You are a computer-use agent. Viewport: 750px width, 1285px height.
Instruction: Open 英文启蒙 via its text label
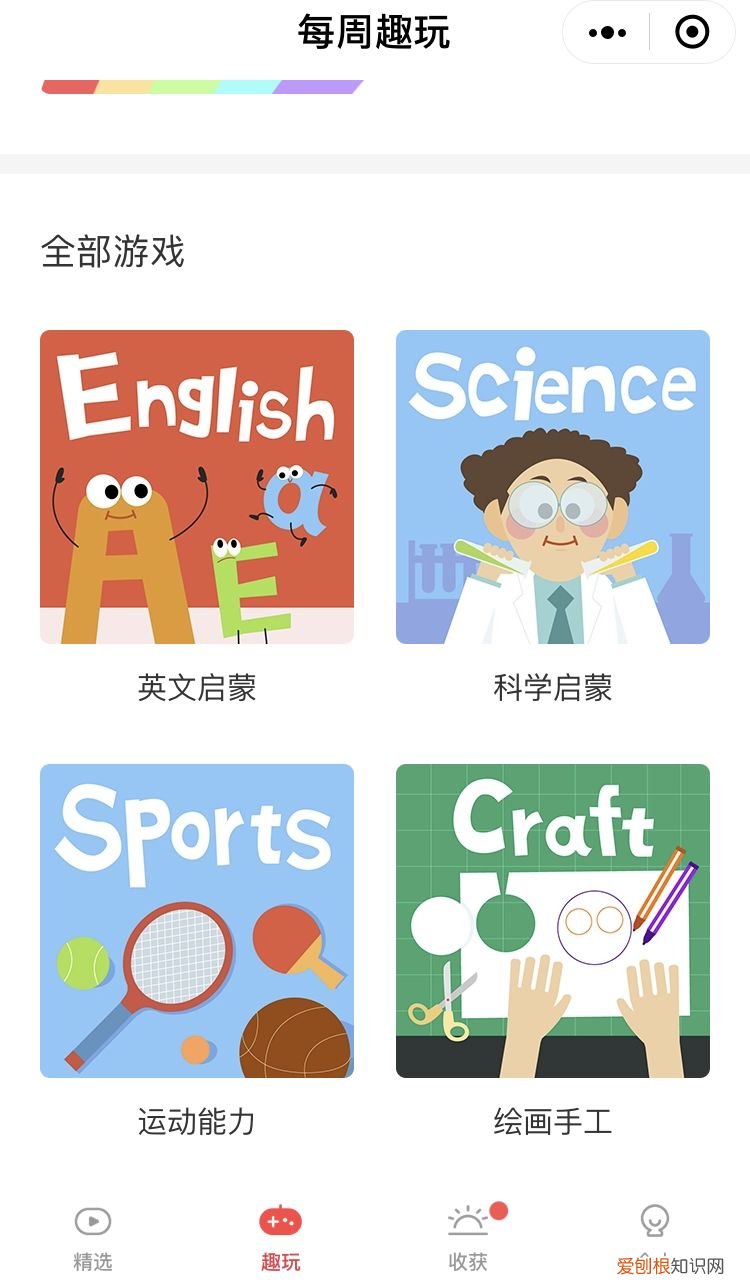click(196, 687)
